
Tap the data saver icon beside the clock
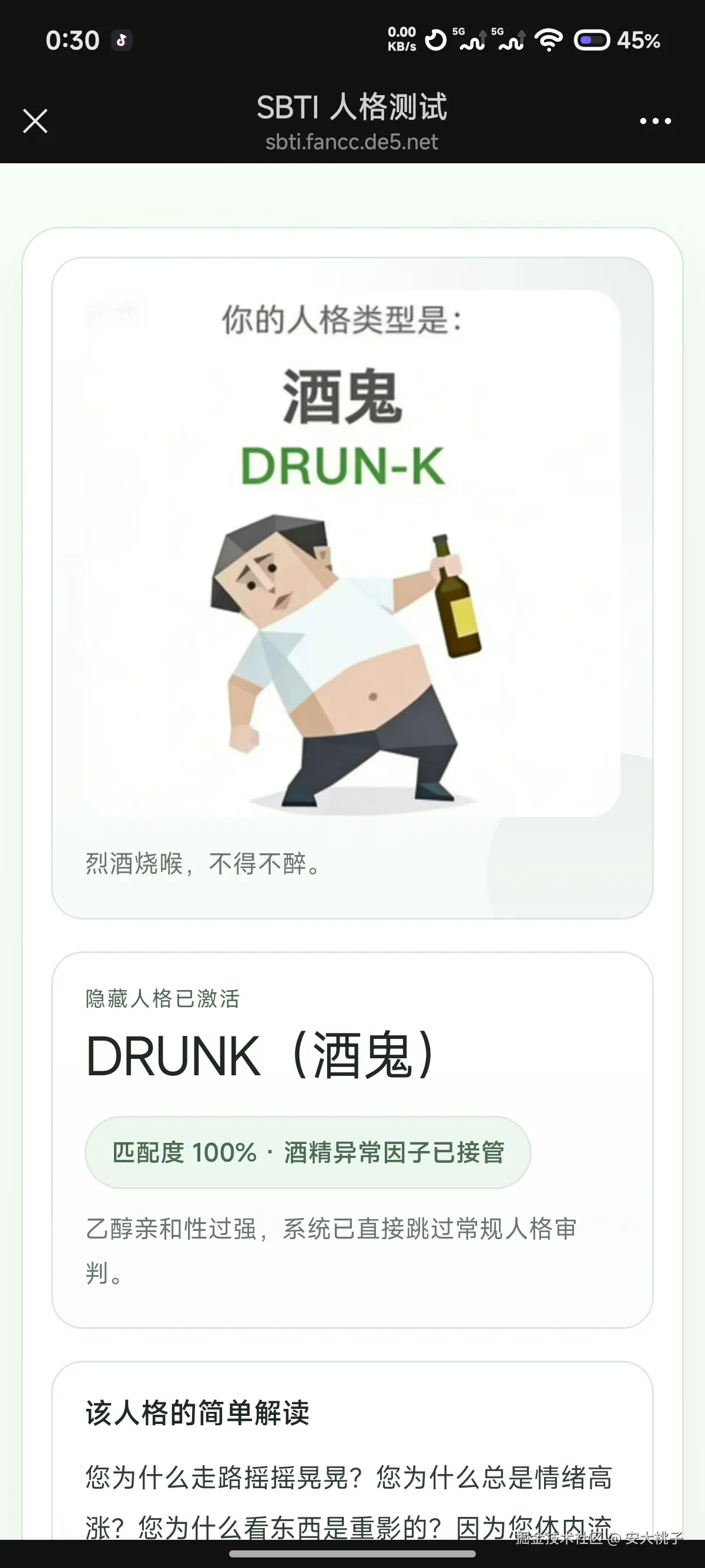[x=435, y=41]
